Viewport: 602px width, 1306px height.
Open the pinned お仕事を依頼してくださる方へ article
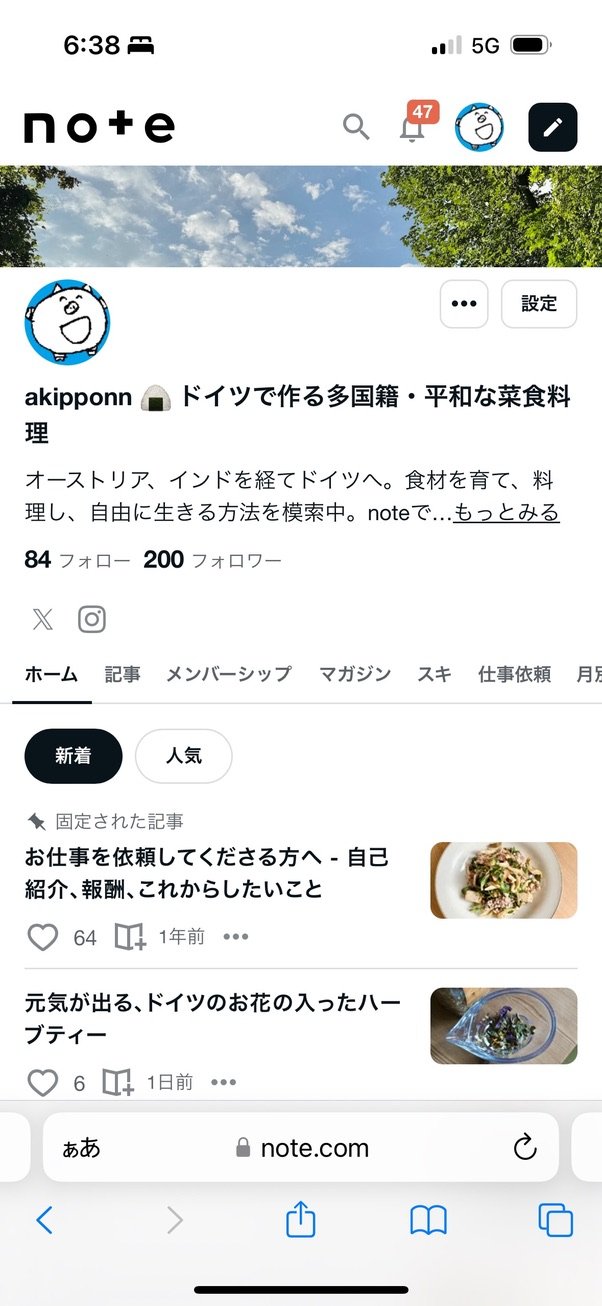[207, 873]
